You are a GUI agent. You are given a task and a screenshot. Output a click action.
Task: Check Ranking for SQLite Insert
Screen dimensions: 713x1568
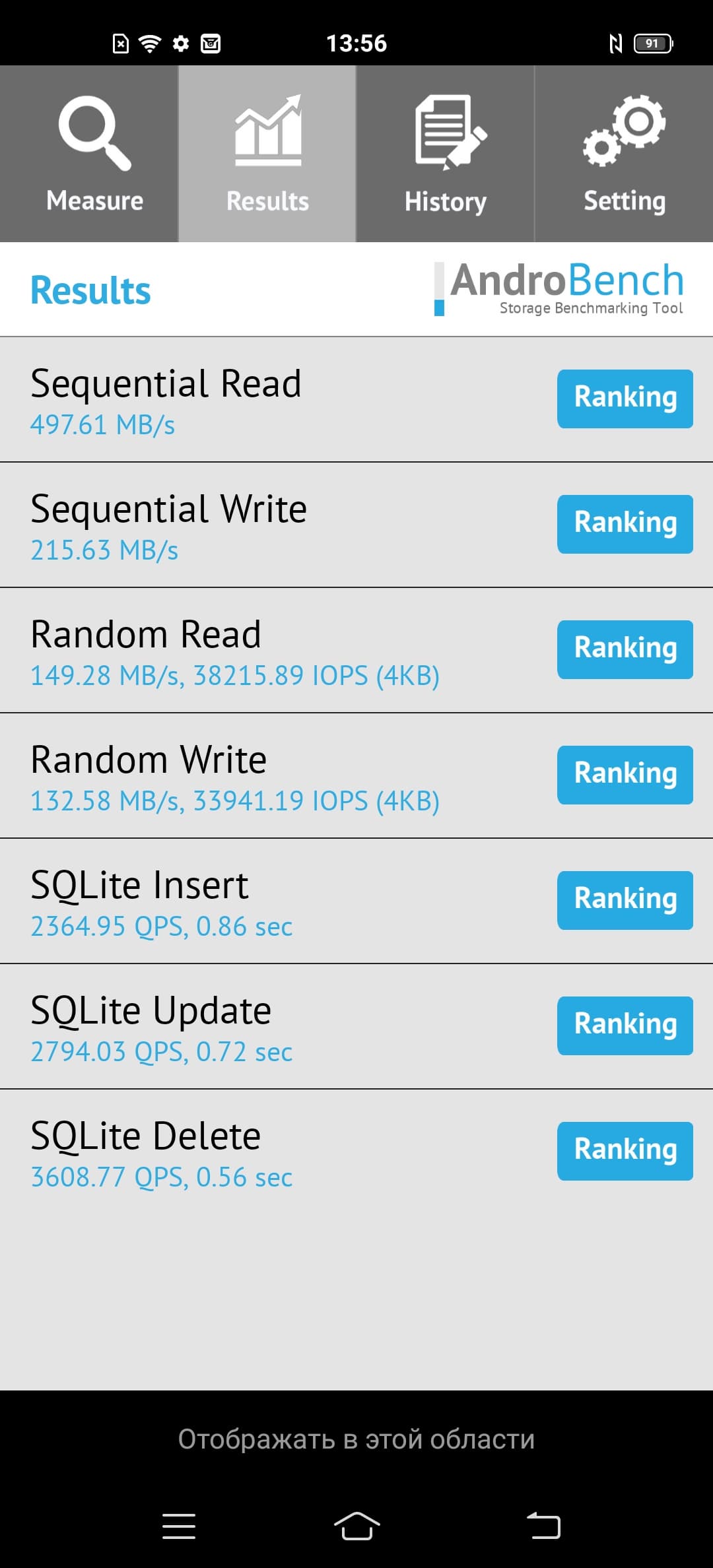tap(625, 900)
